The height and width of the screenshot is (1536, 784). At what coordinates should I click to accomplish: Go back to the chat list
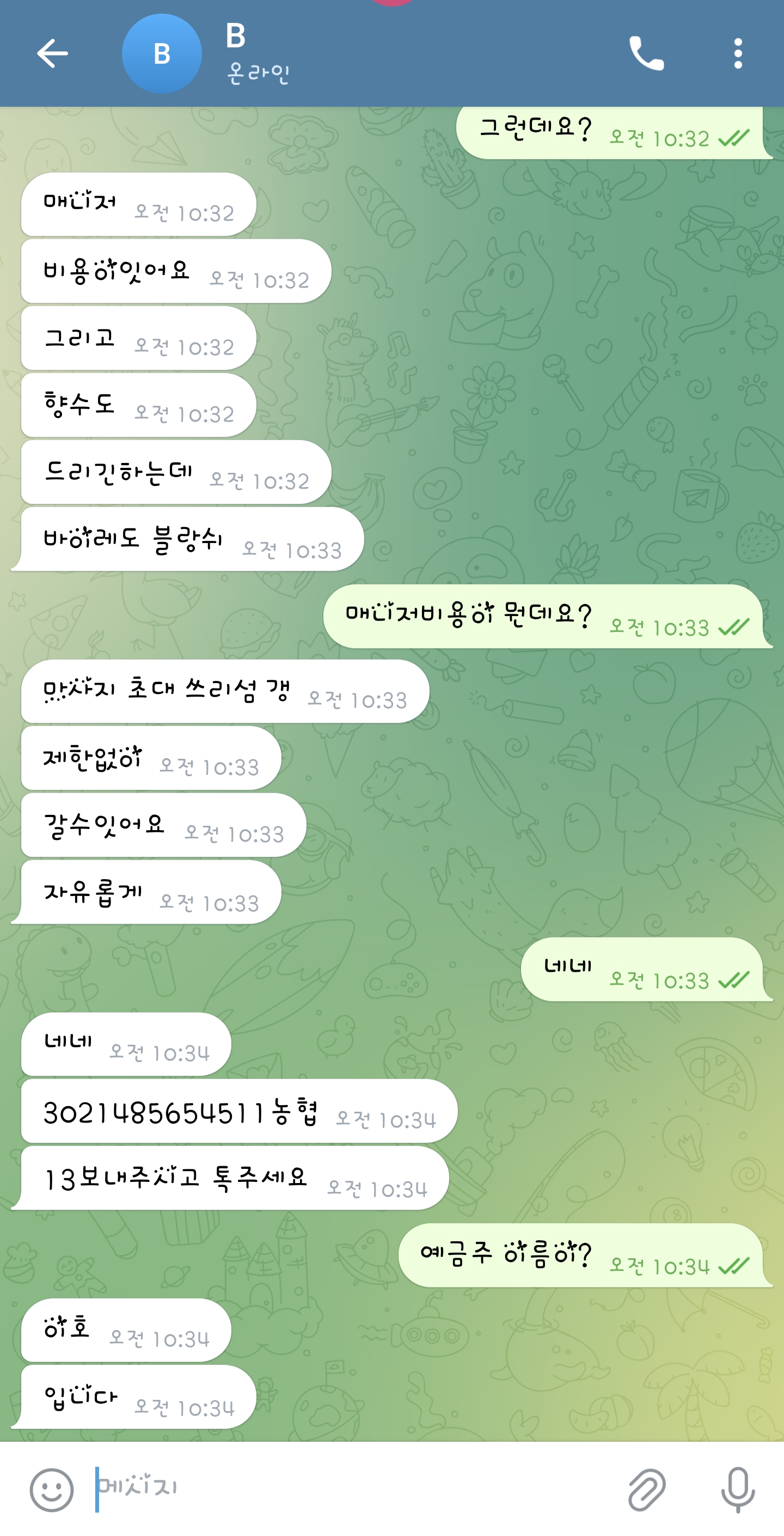click(52, 54)
